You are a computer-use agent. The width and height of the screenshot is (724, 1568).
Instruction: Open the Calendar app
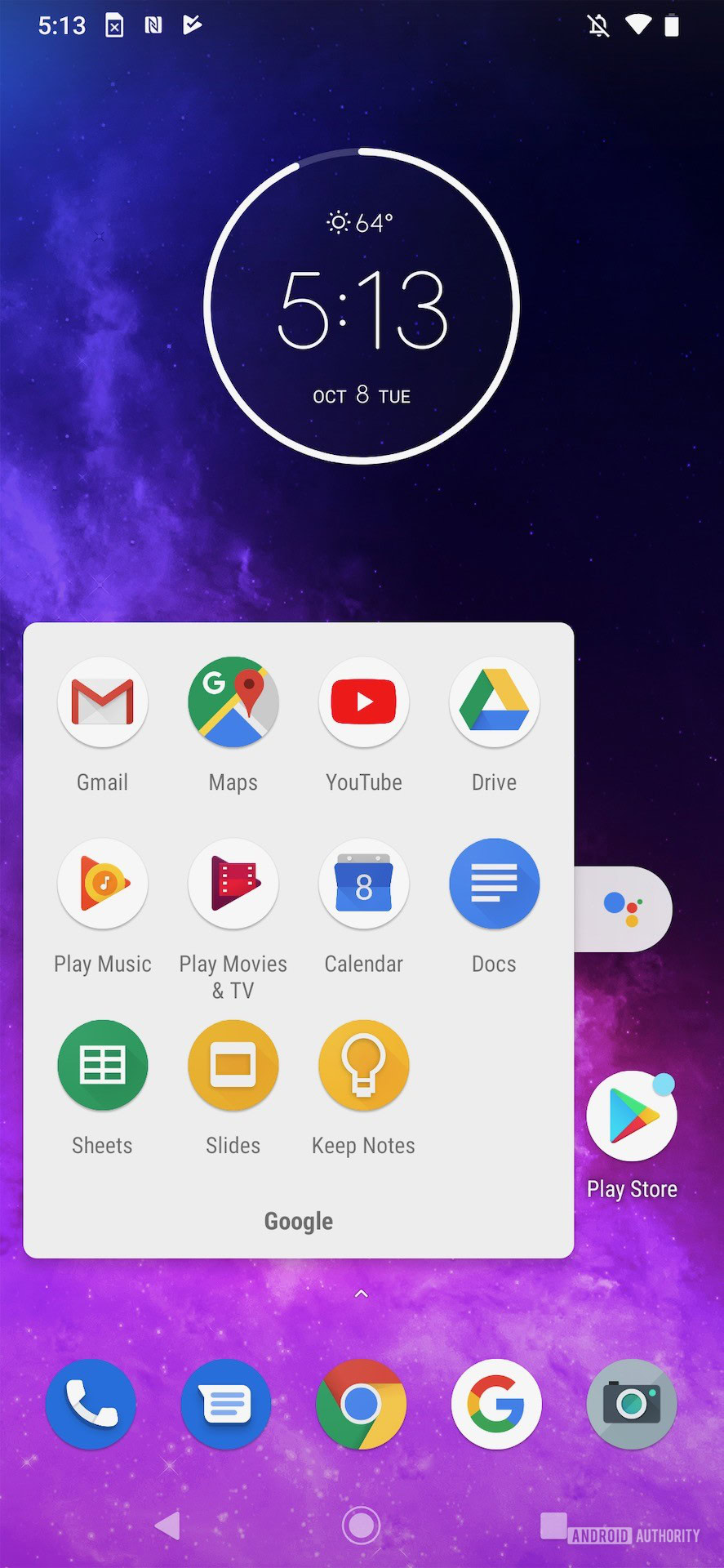click(364, 884)
